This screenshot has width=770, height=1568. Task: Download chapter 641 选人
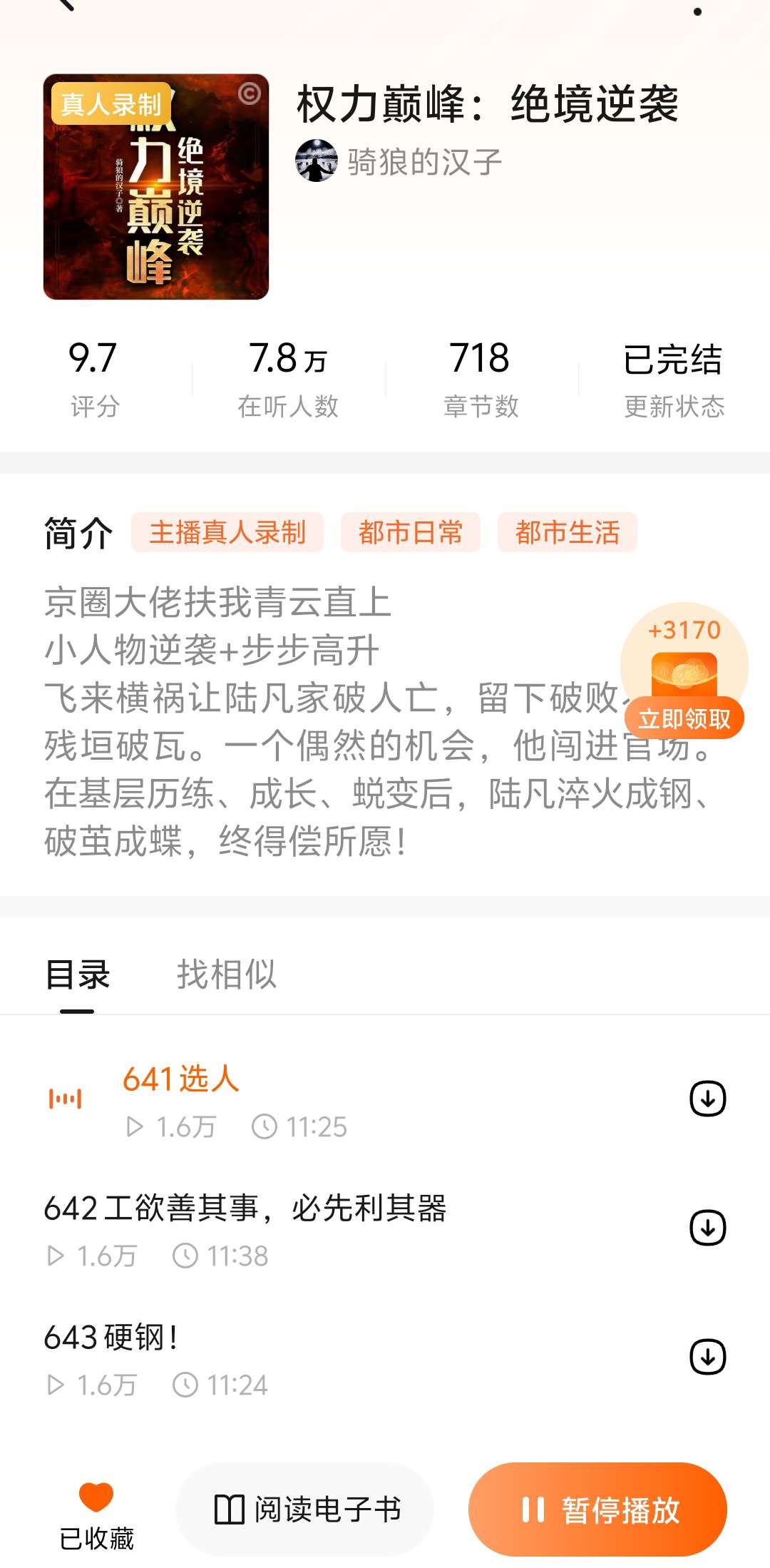click(707, 1099)
